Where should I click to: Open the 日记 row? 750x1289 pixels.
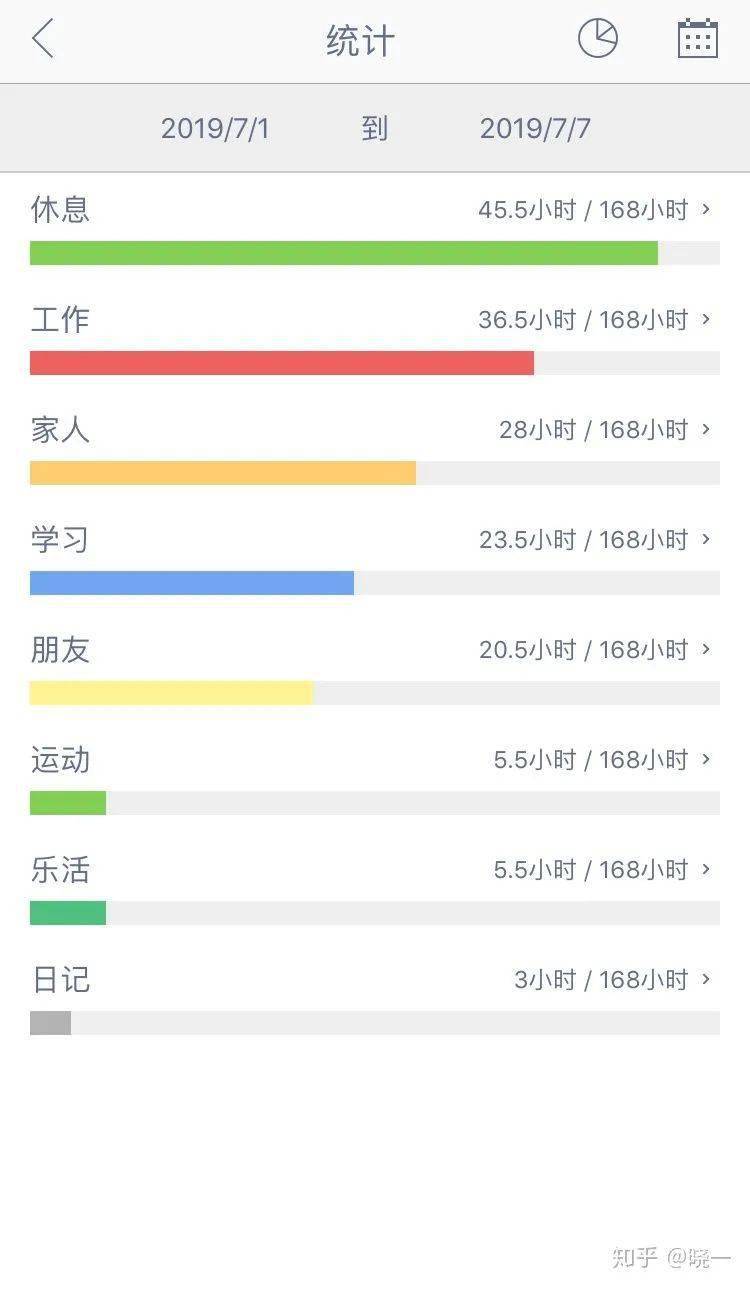375,997
